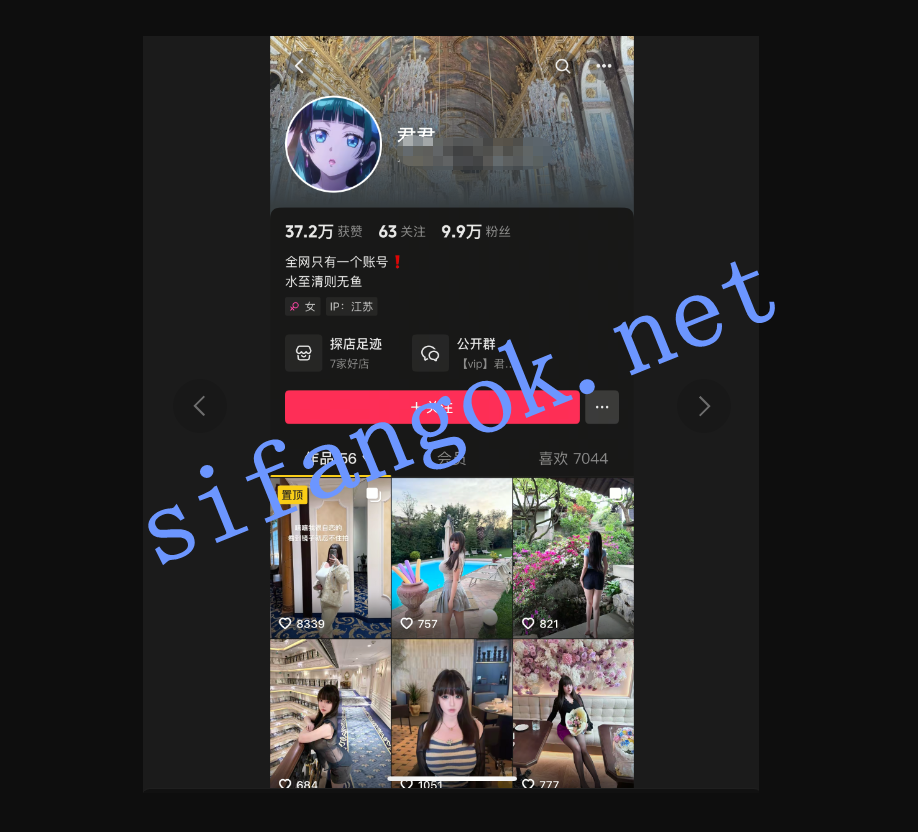Switch to the 喜欢 7044 tab
The width and height of the screenshot is (918, 832).
click(573, 459)
